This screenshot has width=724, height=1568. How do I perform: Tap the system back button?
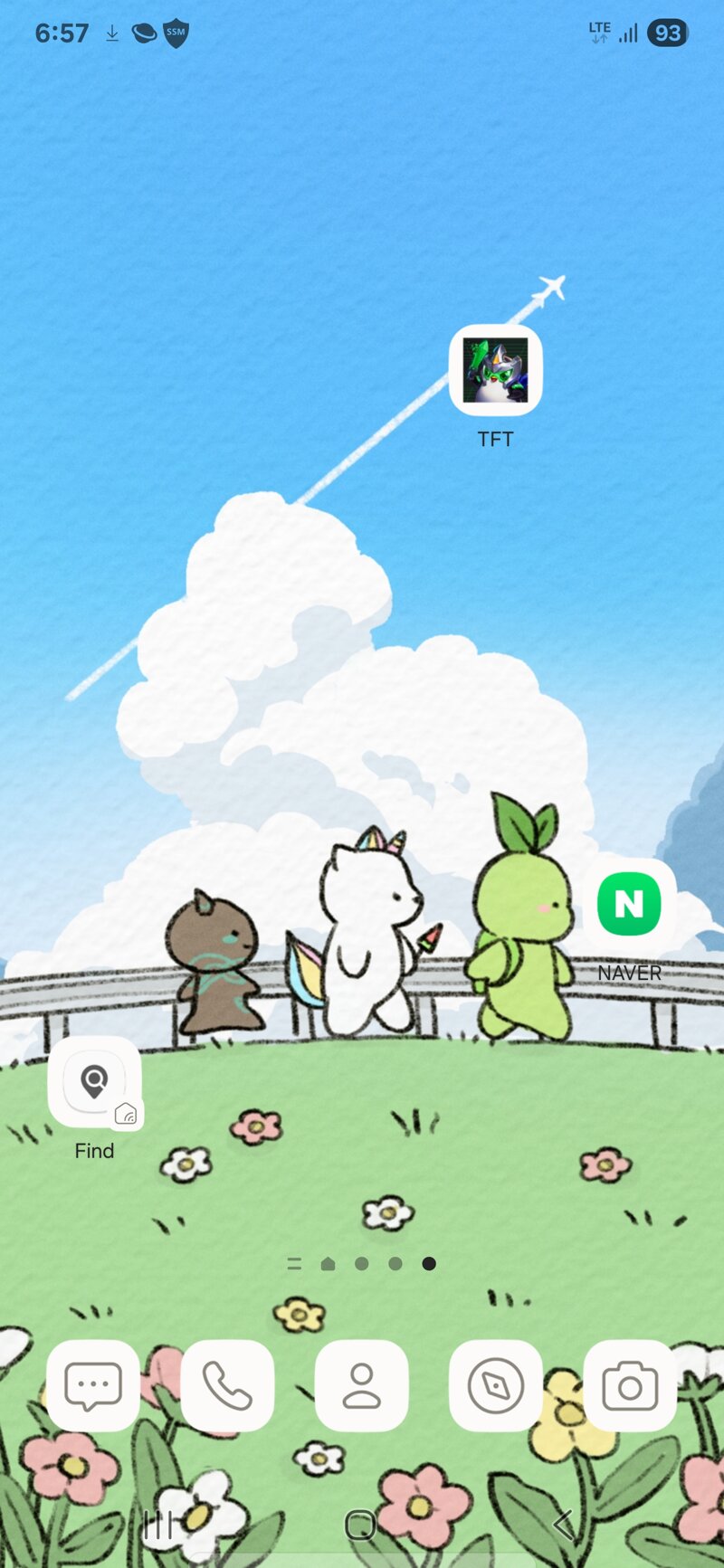pos(563,1525)
